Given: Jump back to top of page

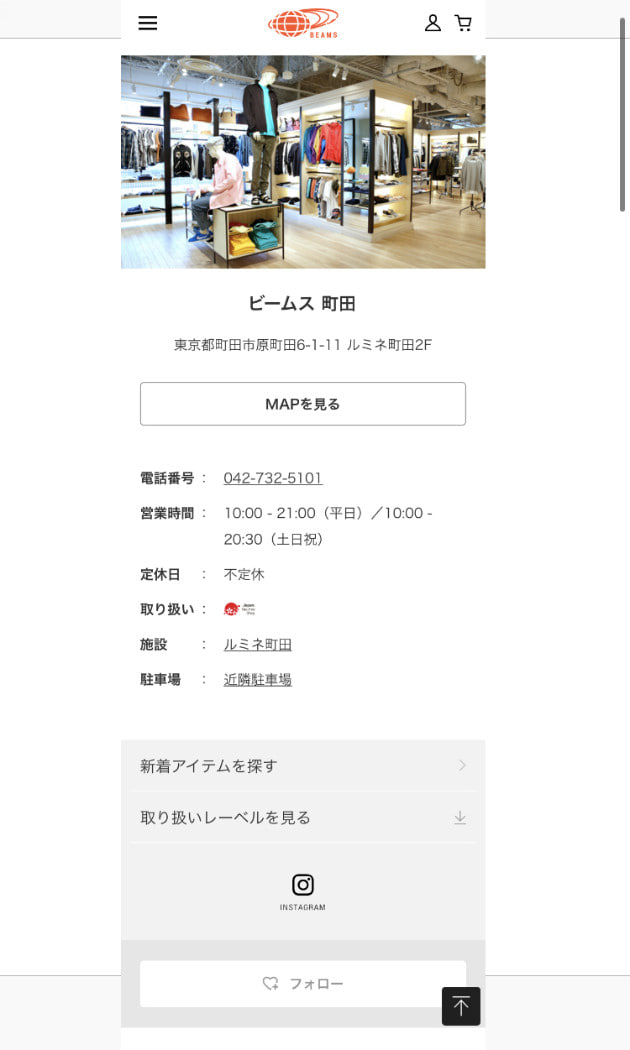Looking at the screenshot, I should 461,1006.
